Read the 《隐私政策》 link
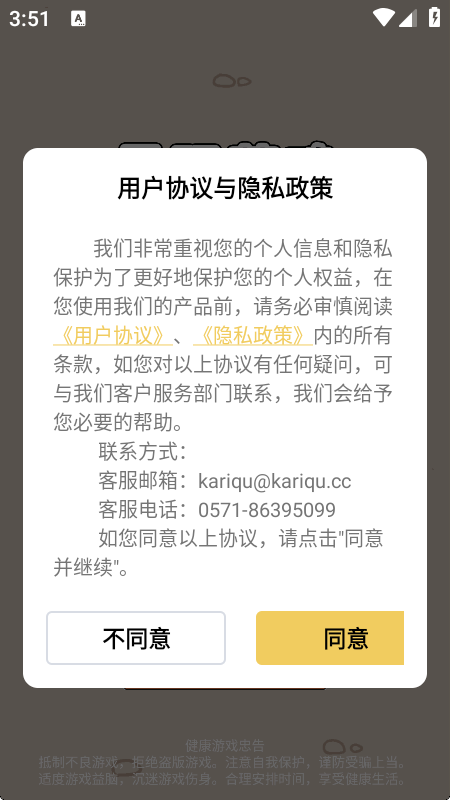This screenshot has width=450, height=800. (253, 336)
